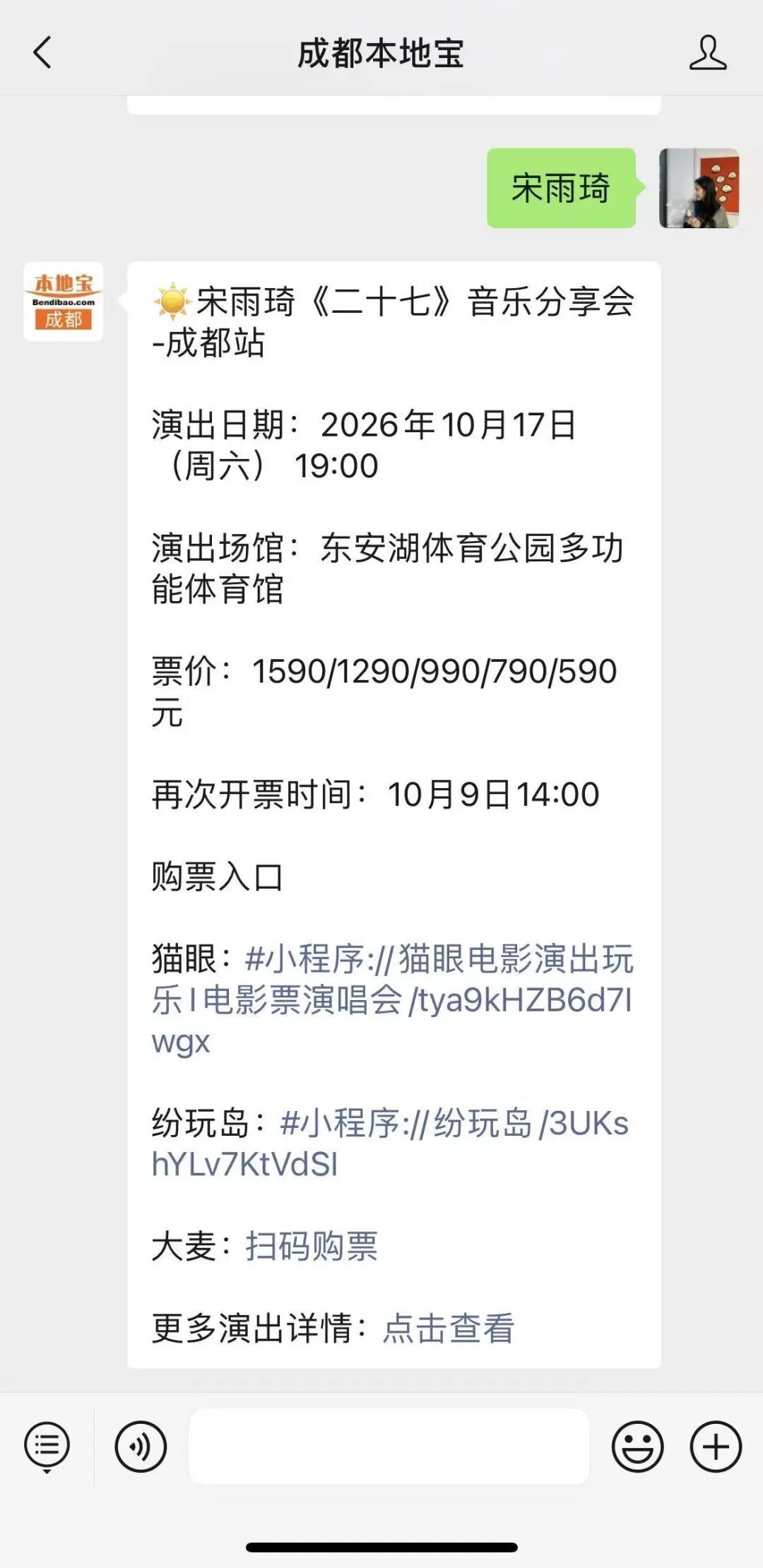Viewport: 763px width, 1568px height.
Task: Open the account profile icon
Action: tap(708, 53)
